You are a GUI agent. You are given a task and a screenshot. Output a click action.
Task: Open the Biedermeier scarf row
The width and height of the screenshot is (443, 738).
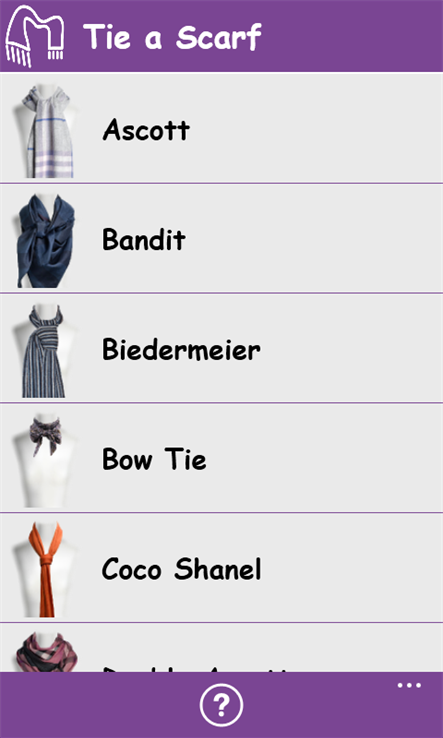[x=221, y=348]
